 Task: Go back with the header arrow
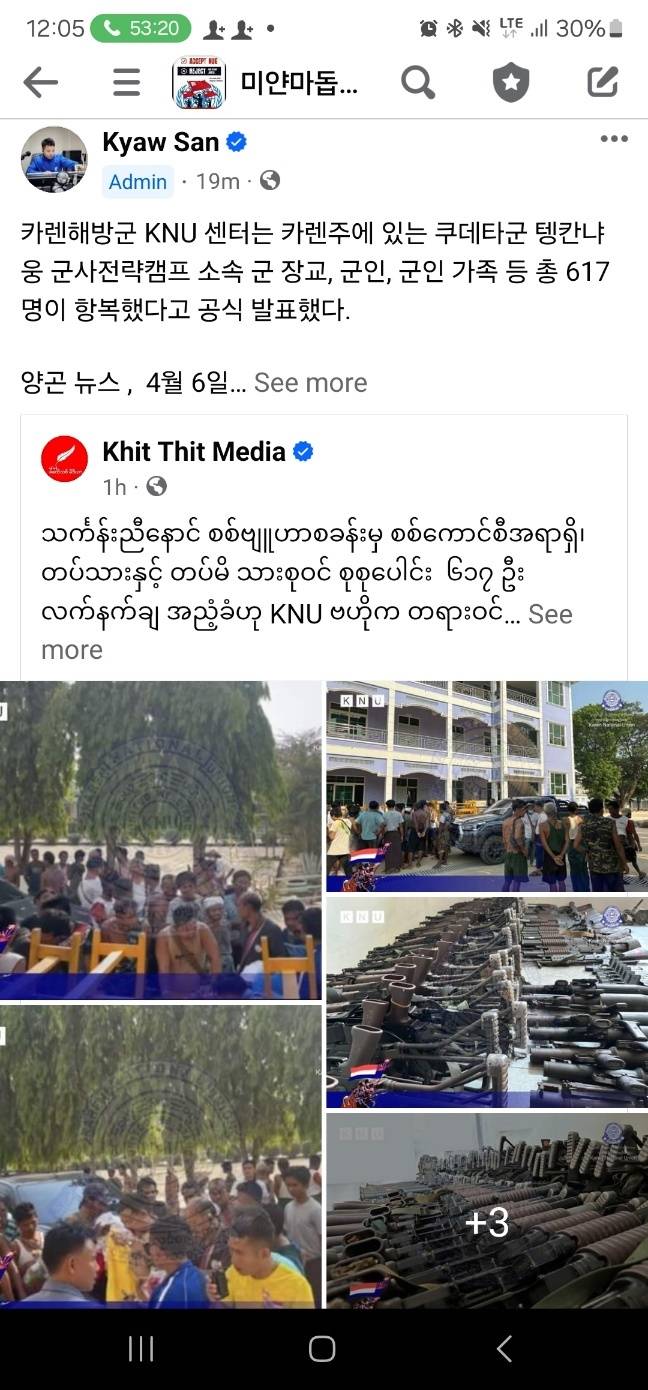point(40,83)
